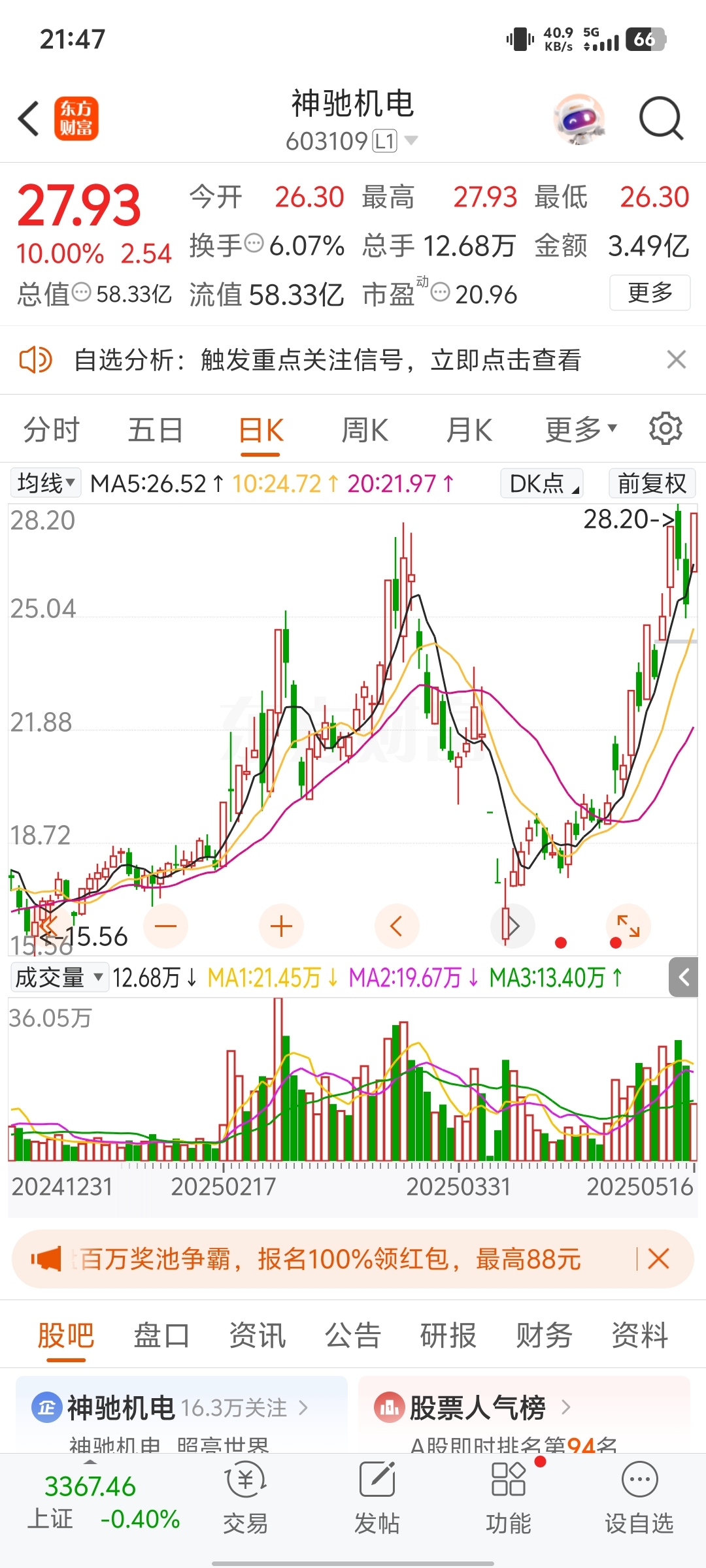Expand the 均线 indicator dropdown

pyautogui.click(x=45, y=483)
